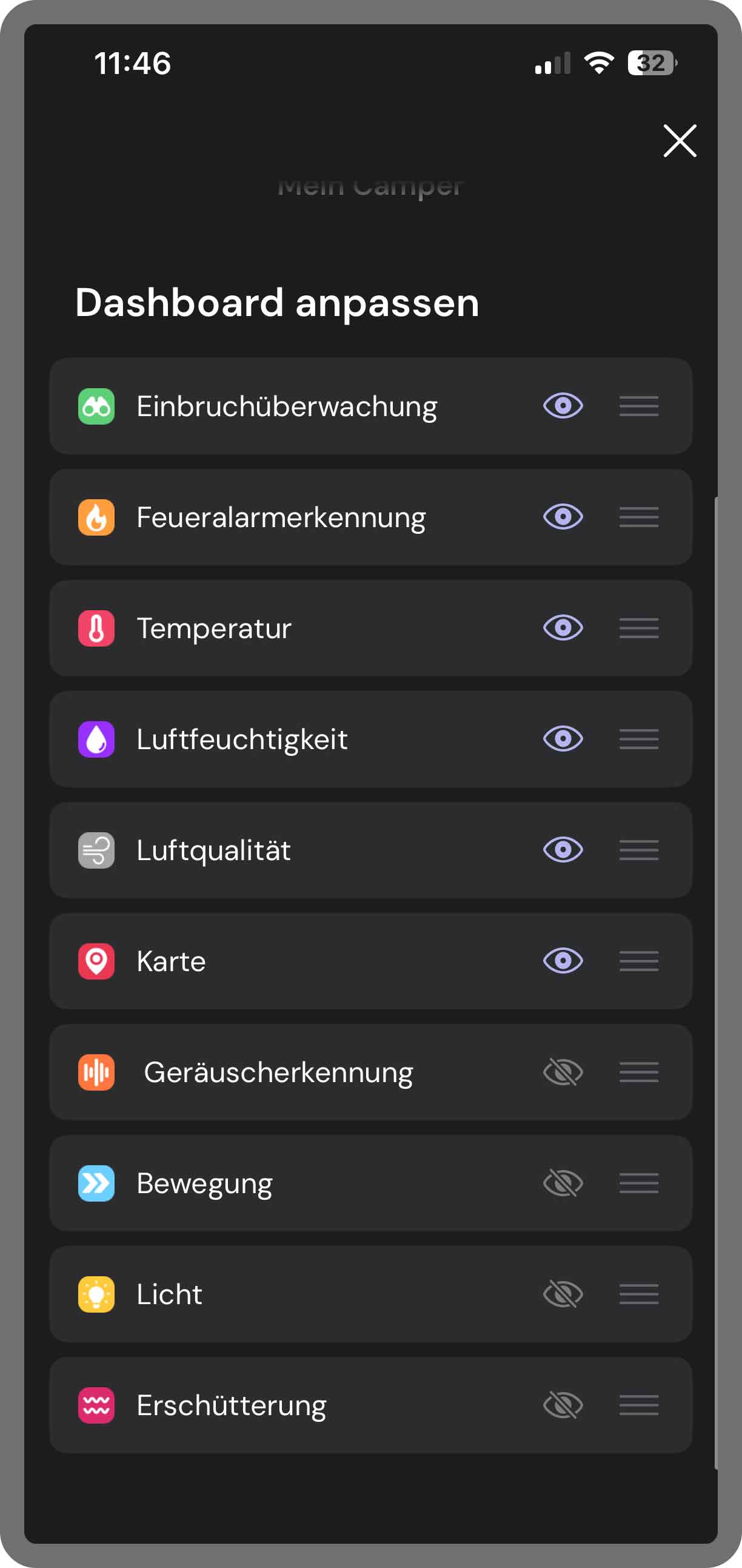Select the blue Bewegung arrows icon
The height and width of the screenshot is (1568, 742).
96,1183
